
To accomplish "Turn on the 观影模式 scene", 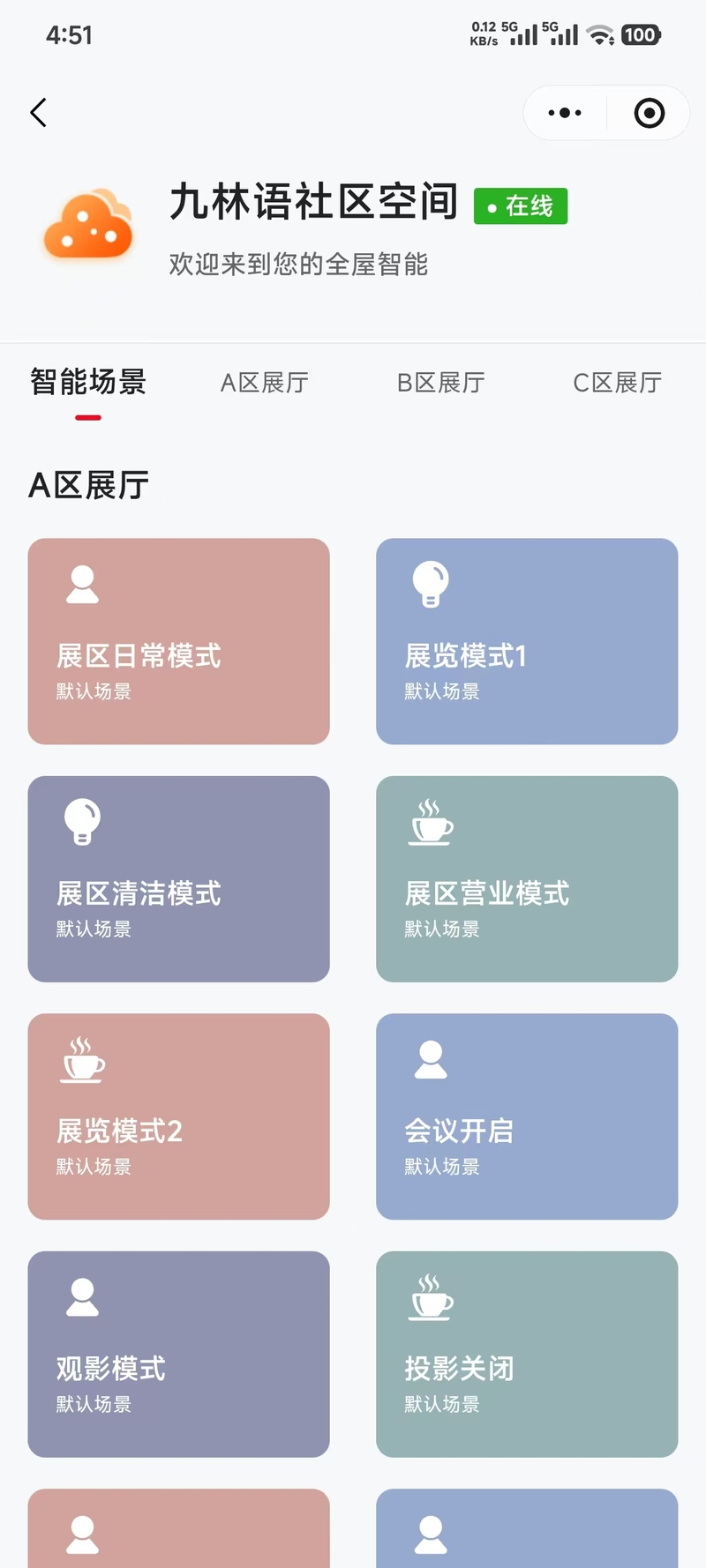I will [178, 1355].
